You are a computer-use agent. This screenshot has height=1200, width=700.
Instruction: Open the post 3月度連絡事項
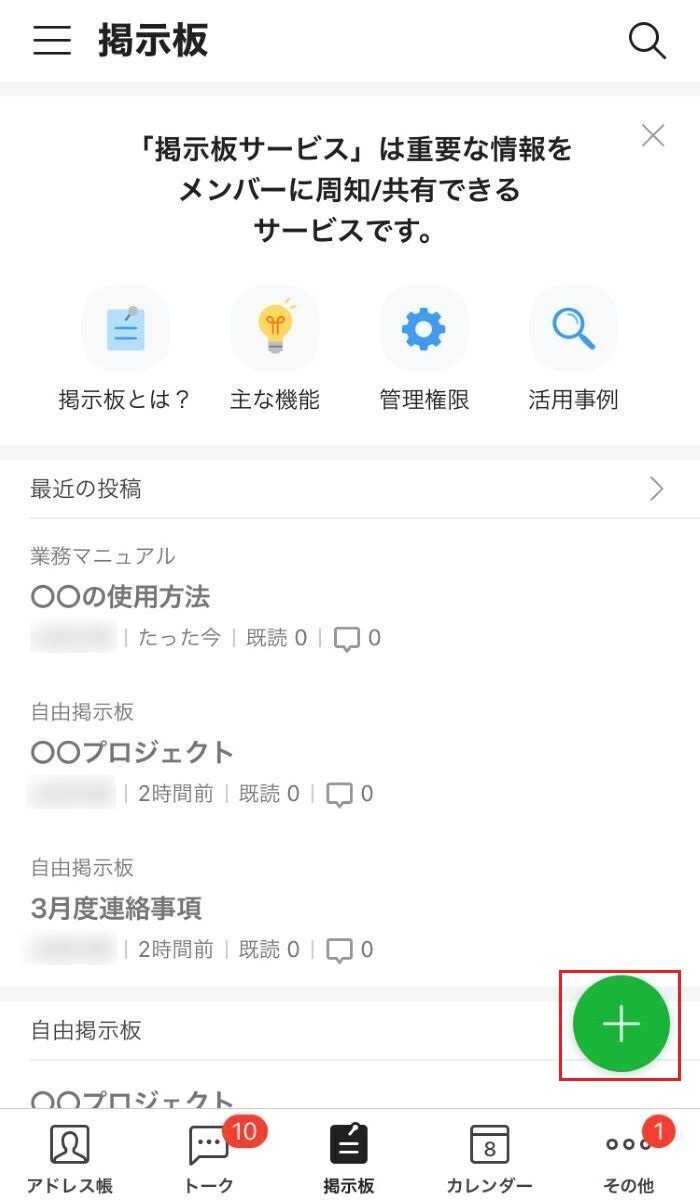116,908
